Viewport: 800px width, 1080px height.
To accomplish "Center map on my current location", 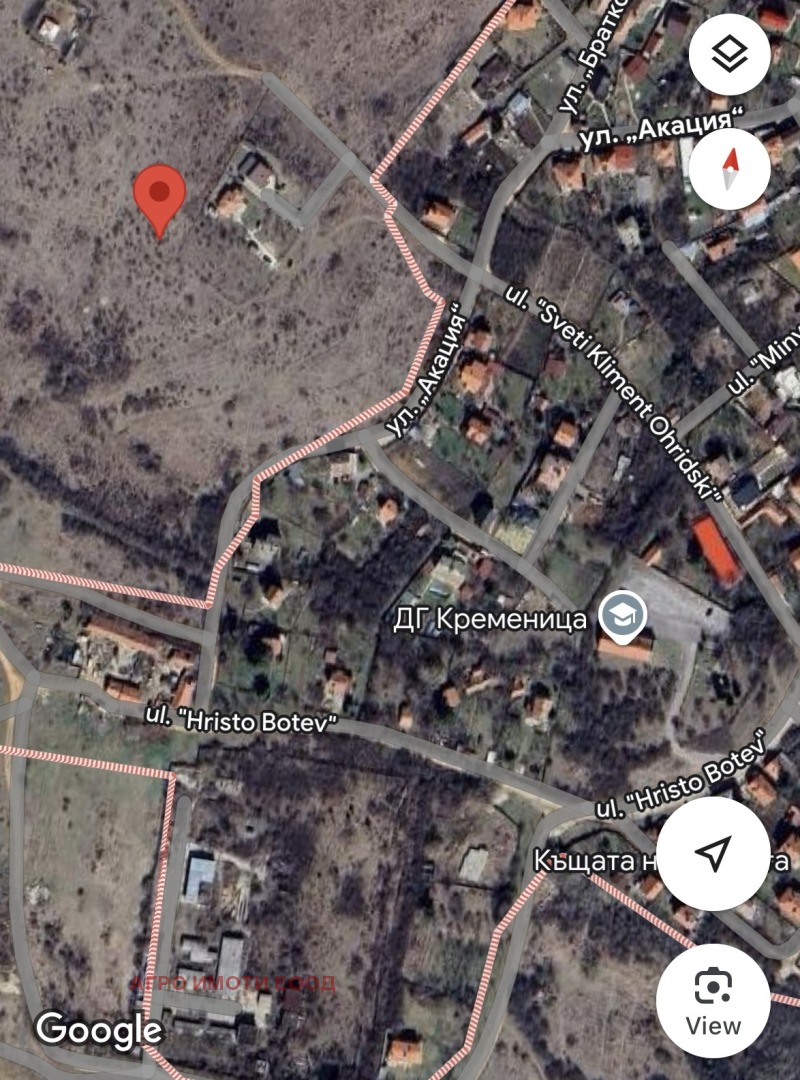I will 713,853.
